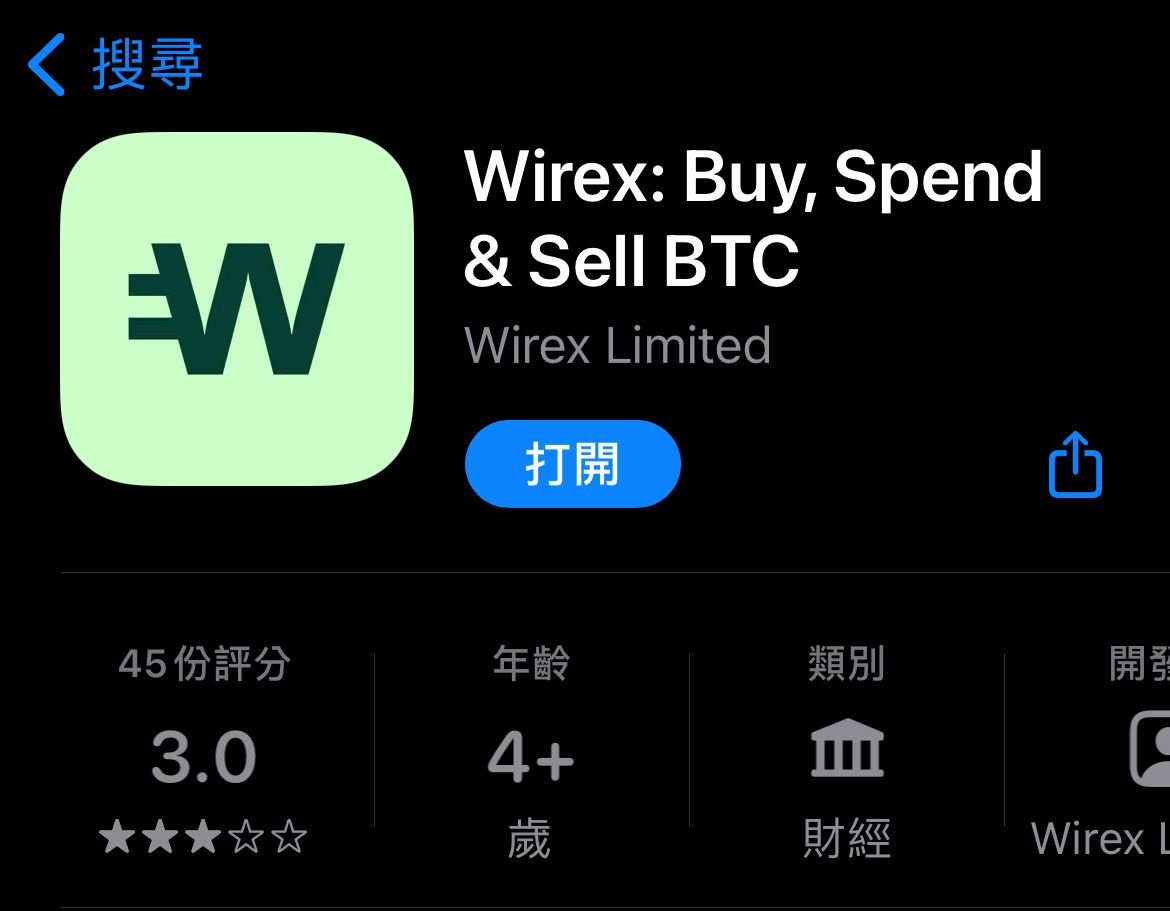The width and height of the screenshot is (1170, 911).
Task: Share the Wirex app page
Action: coord(1075,465)
